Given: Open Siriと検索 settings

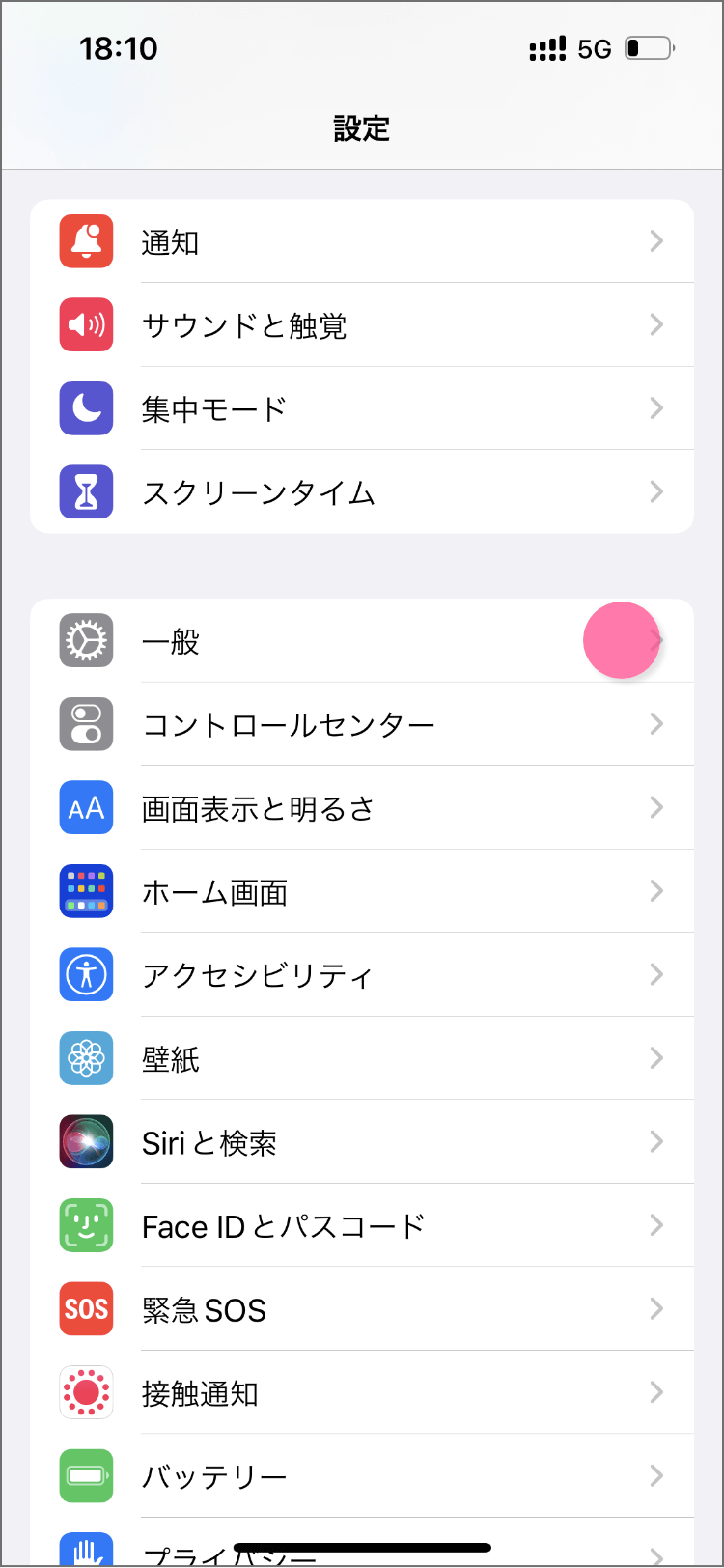Looking at the screenshot, I should (362, 1142).
